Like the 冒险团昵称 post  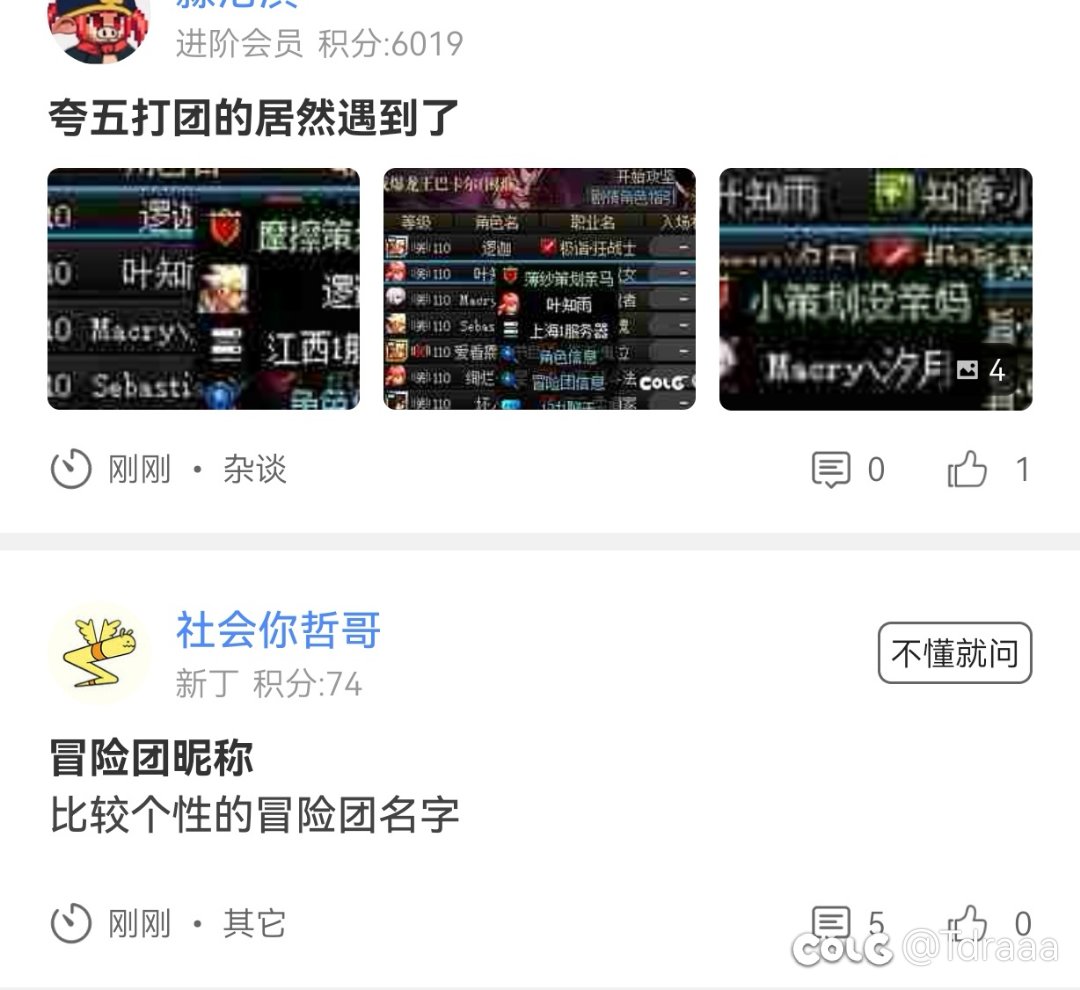pos(968,922)
